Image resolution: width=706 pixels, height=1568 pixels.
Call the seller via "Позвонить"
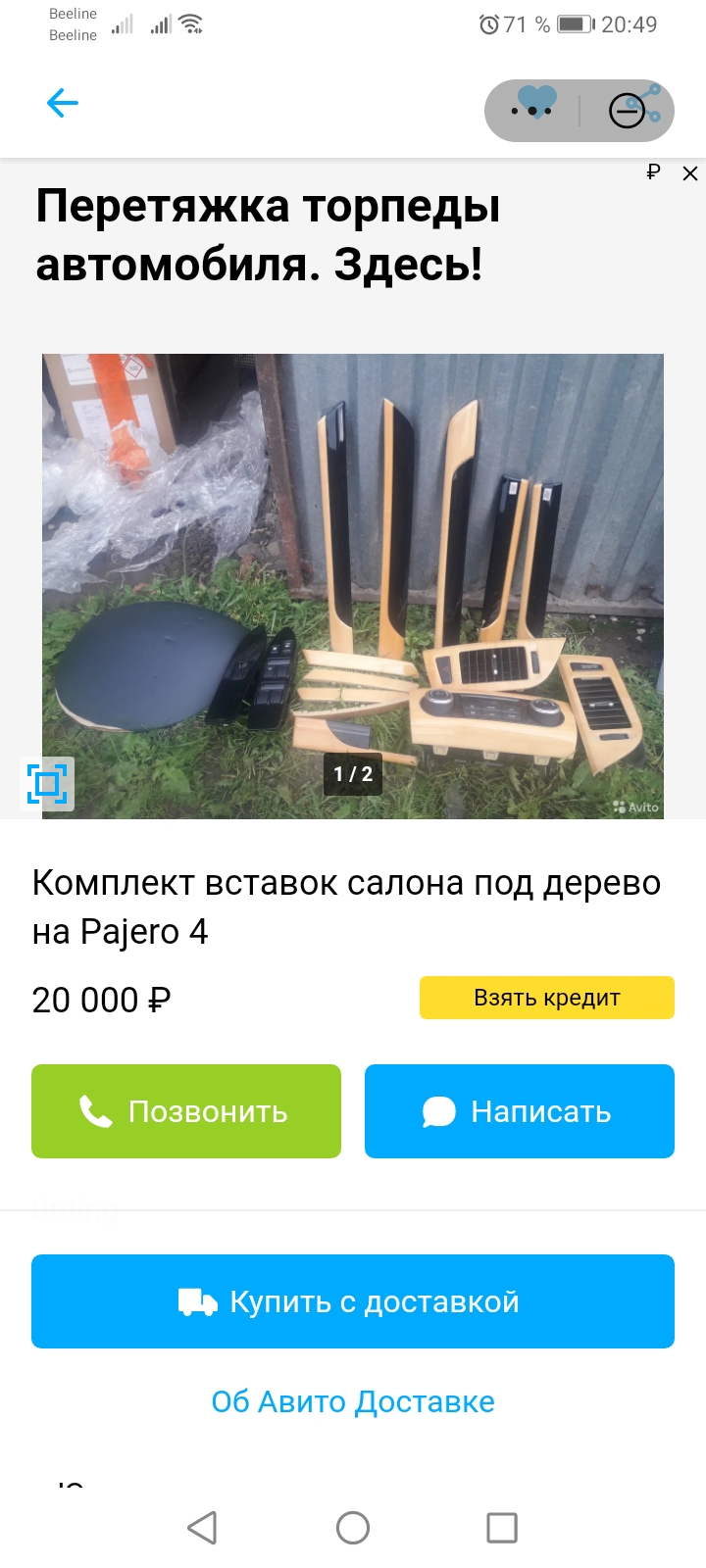click(186, 1111)
